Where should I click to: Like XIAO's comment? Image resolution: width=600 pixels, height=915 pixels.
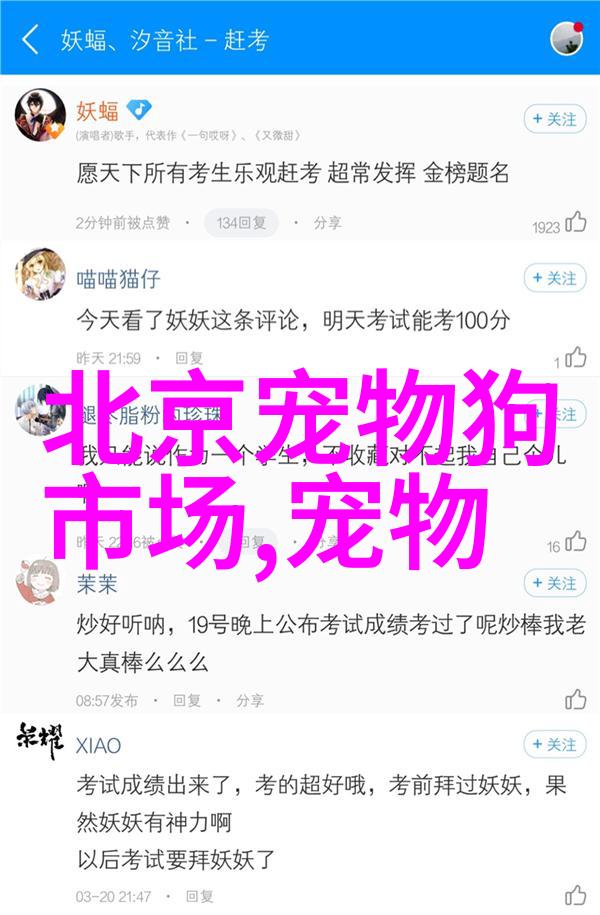pyautogui.click(x=575, y=894)
